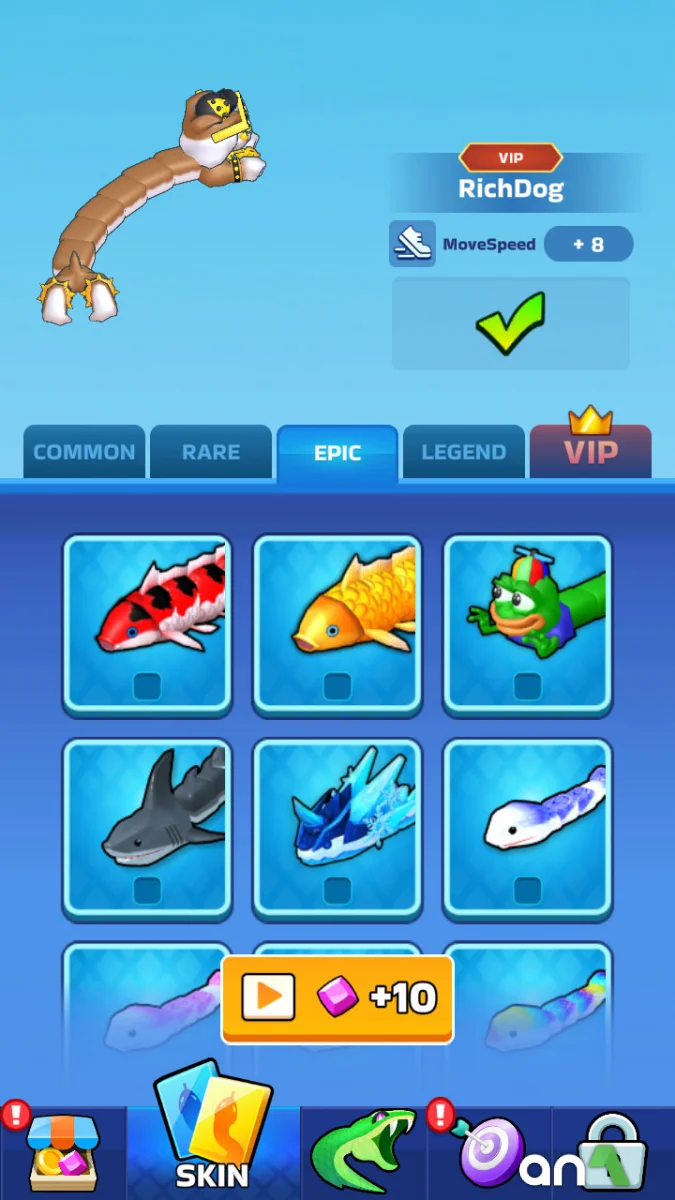The width and height of the screenshot is (675, 1200).
Task: Open the target missions tab
Action: click(490, 1153)
